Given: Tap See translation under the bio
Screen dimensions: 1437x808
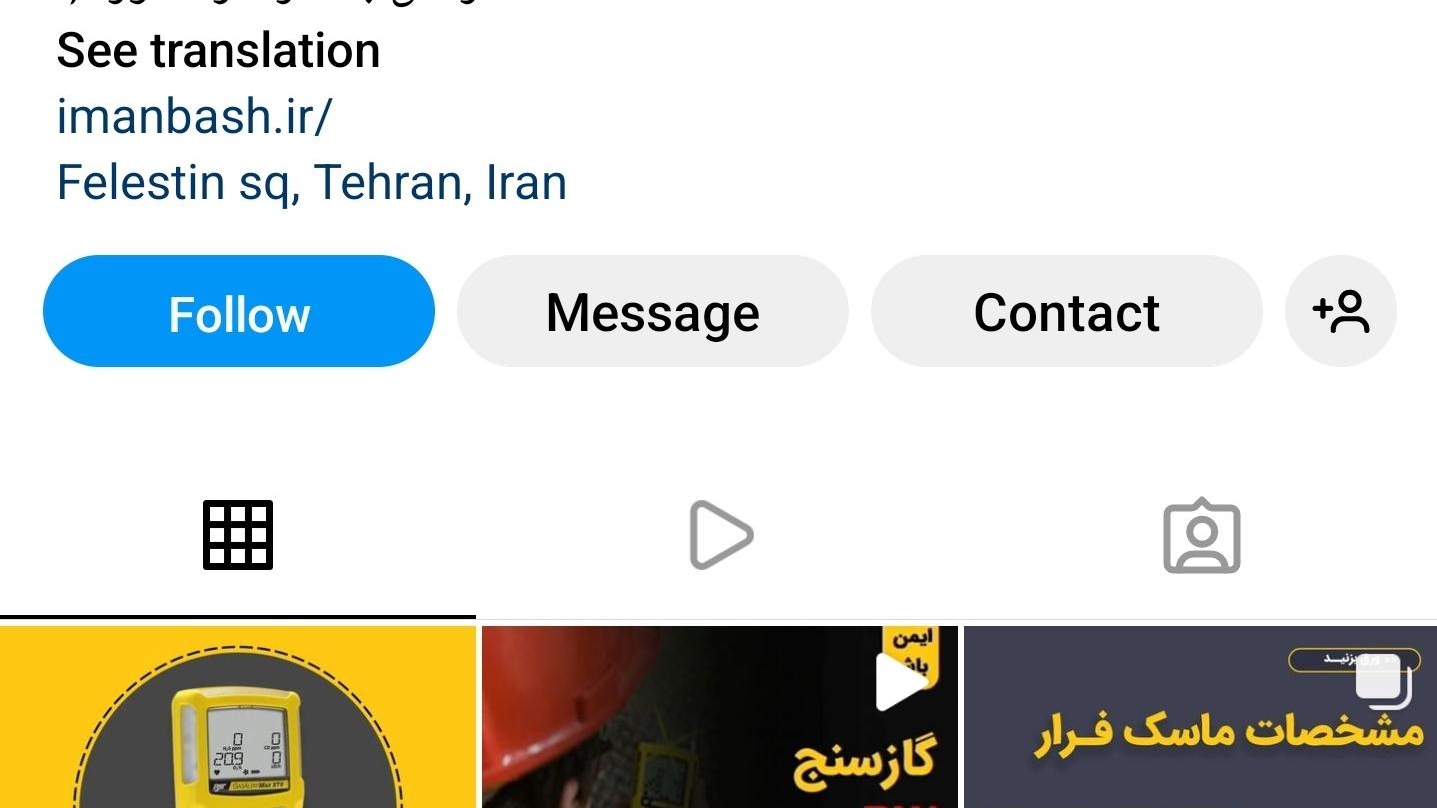Looking at the screenshot, I should [218, 51].
